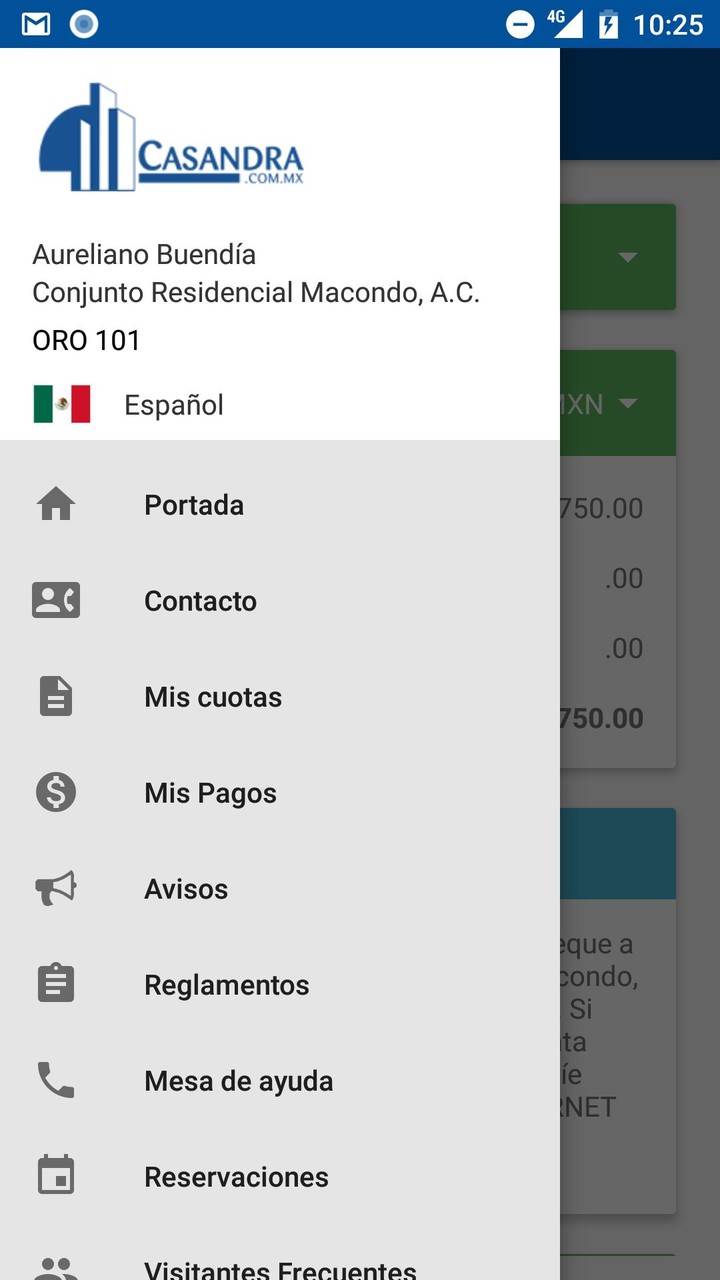Tap Español to change the language
This screenshot has width=720, height=1280.
[x=174, y=403]
